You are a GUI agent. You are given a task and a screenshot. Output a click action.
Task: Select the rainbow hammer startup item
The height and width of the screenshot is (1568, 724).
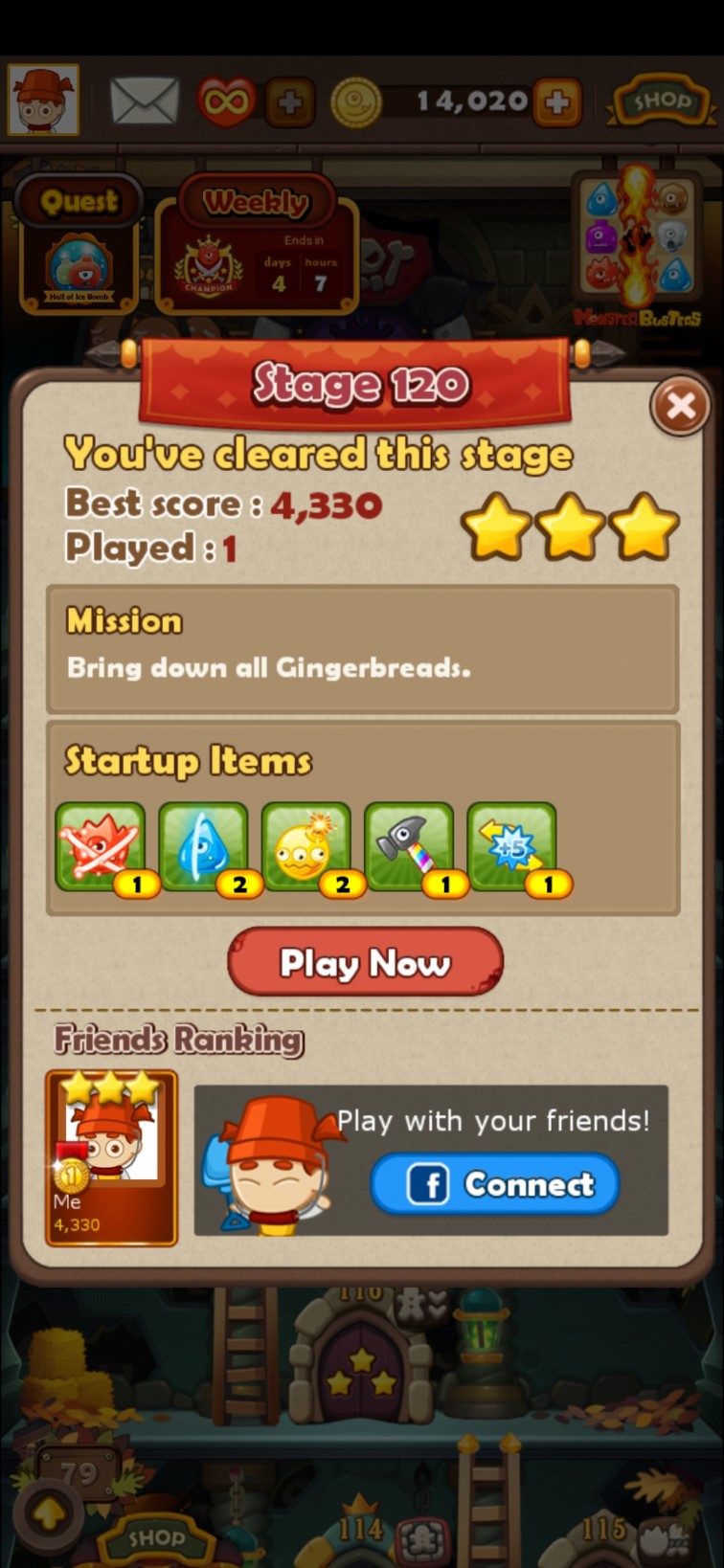tap(409, 847)
